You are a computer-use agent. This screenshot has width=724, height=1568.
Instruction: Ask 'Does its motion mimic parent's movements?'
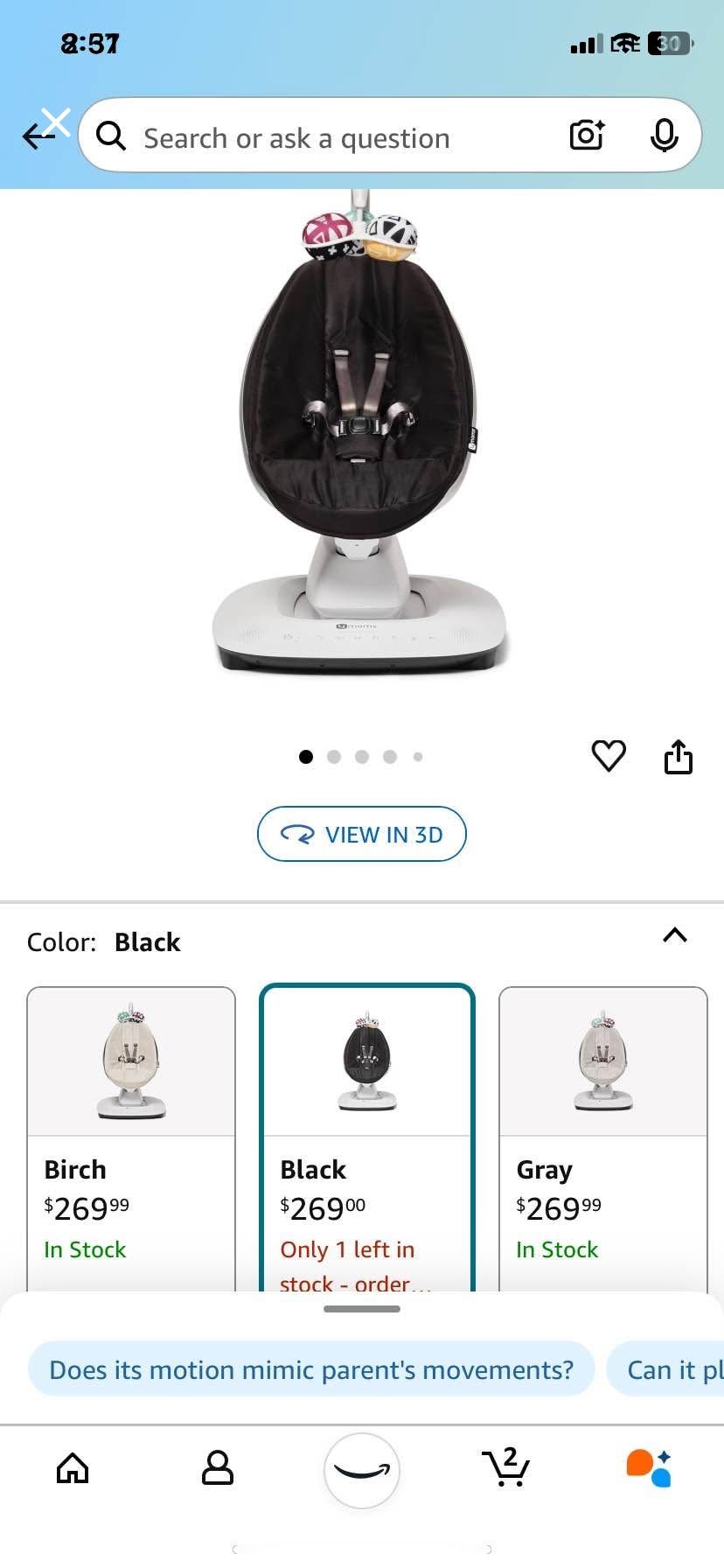tap(311, 1369)
